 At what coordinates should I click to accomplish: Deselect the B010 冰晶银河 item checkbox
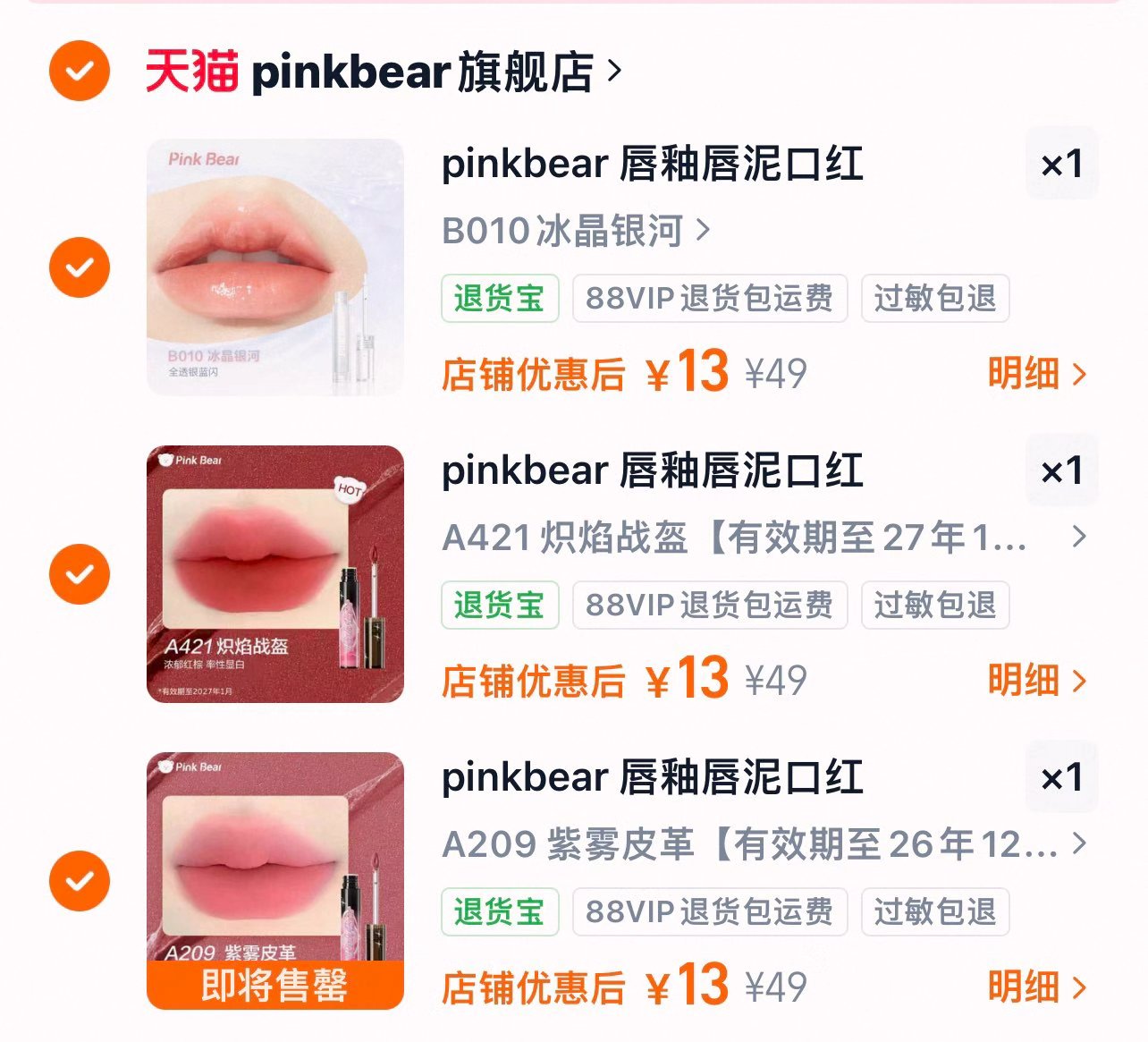click(x=80, y=267)
